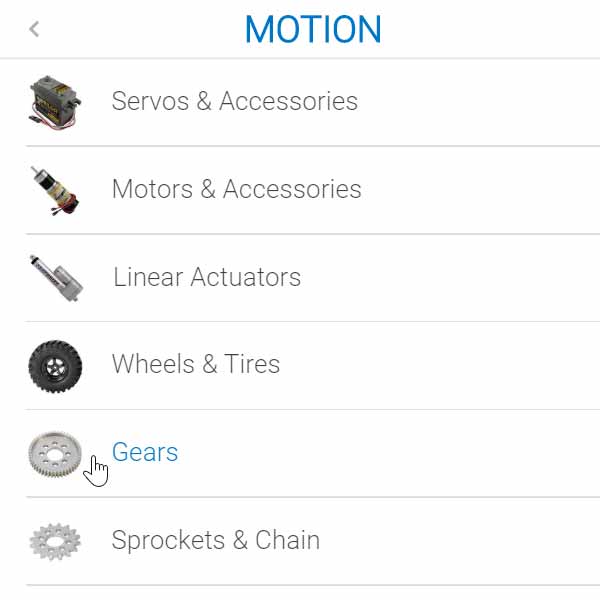This screenshot has width=600, height=600.
Task: Open the Gears category
Action: [145, 452]
